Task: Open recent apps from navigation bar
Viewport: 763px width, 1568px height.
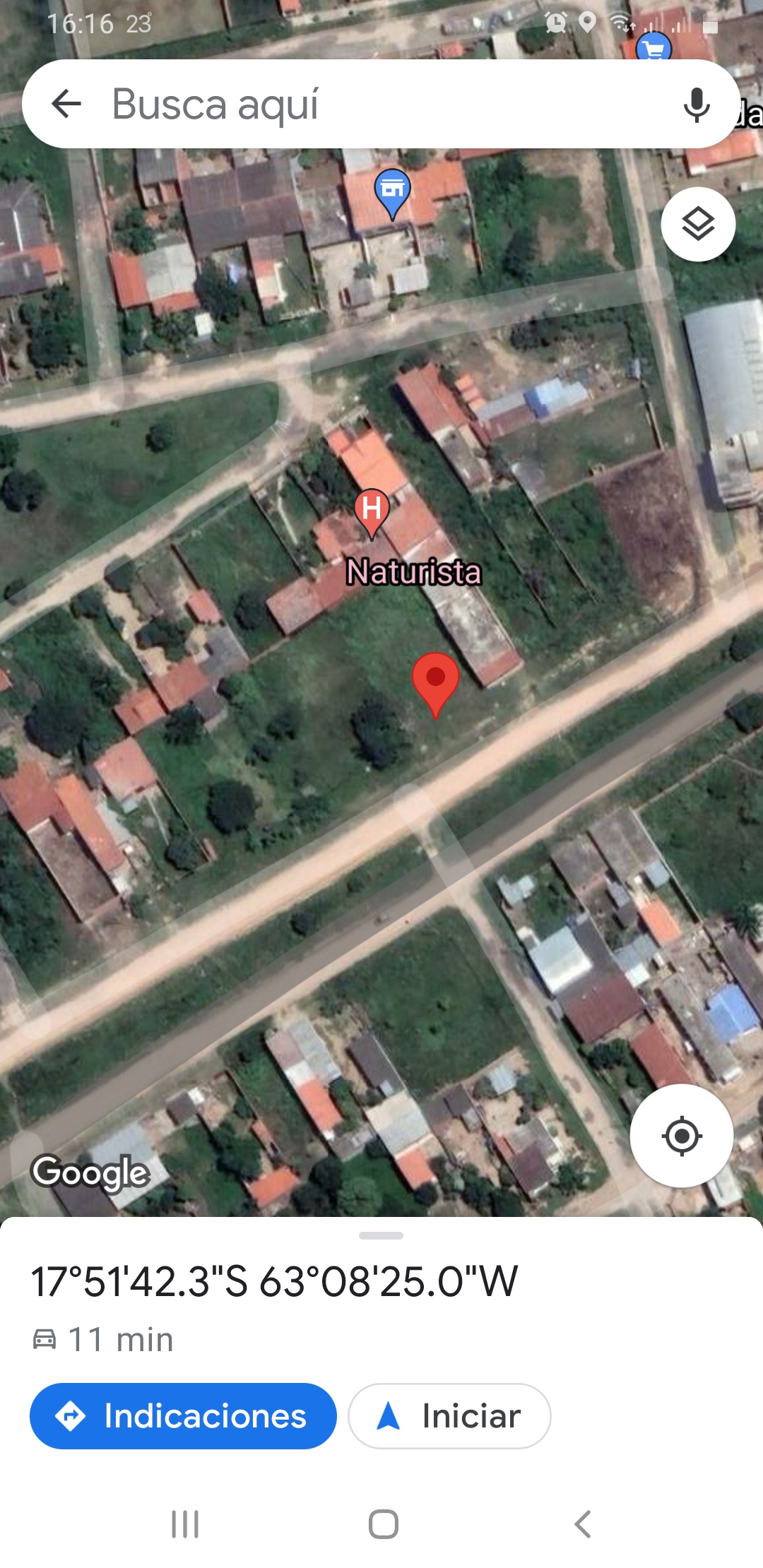Action: click(185, 1524)
